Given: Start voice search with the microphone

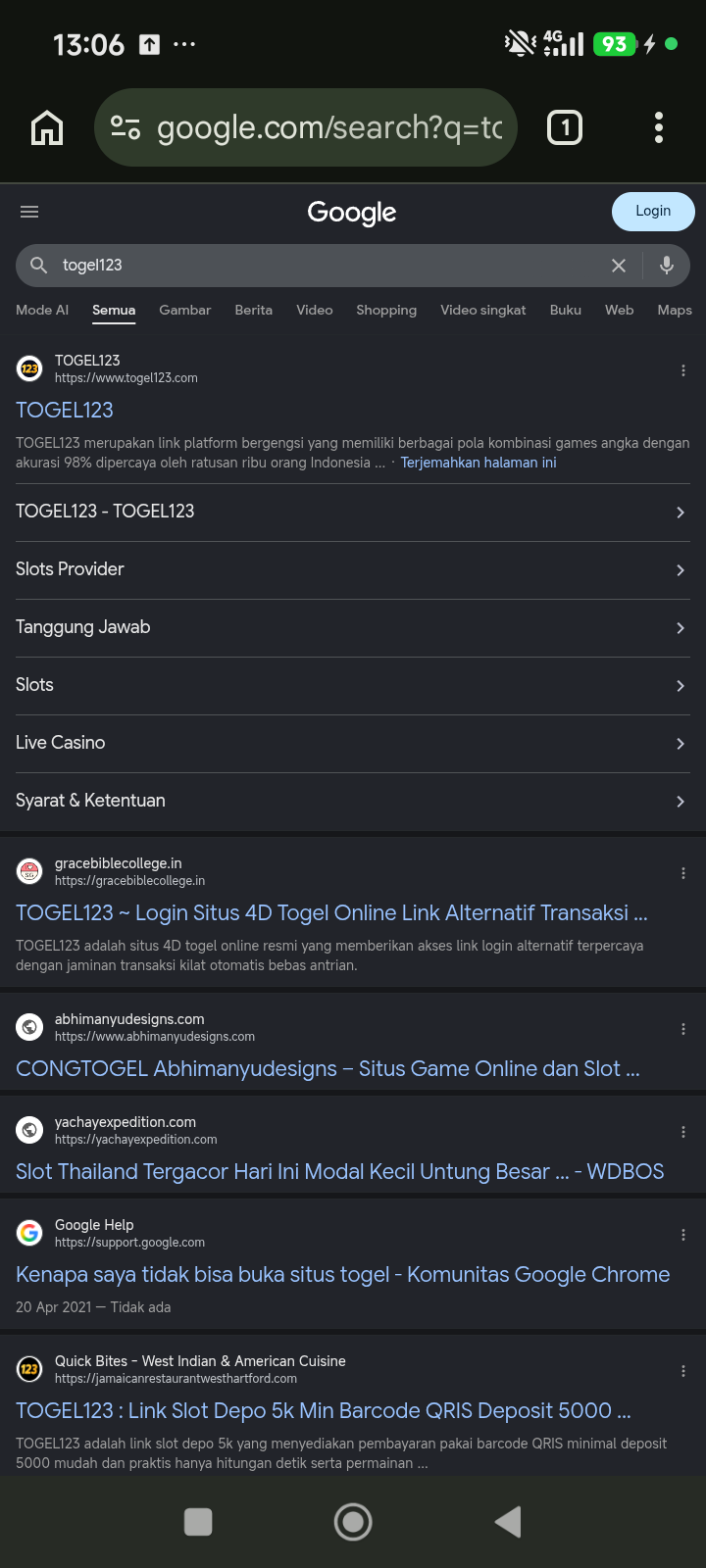Looking at the screenshot, I should [667, 266].
